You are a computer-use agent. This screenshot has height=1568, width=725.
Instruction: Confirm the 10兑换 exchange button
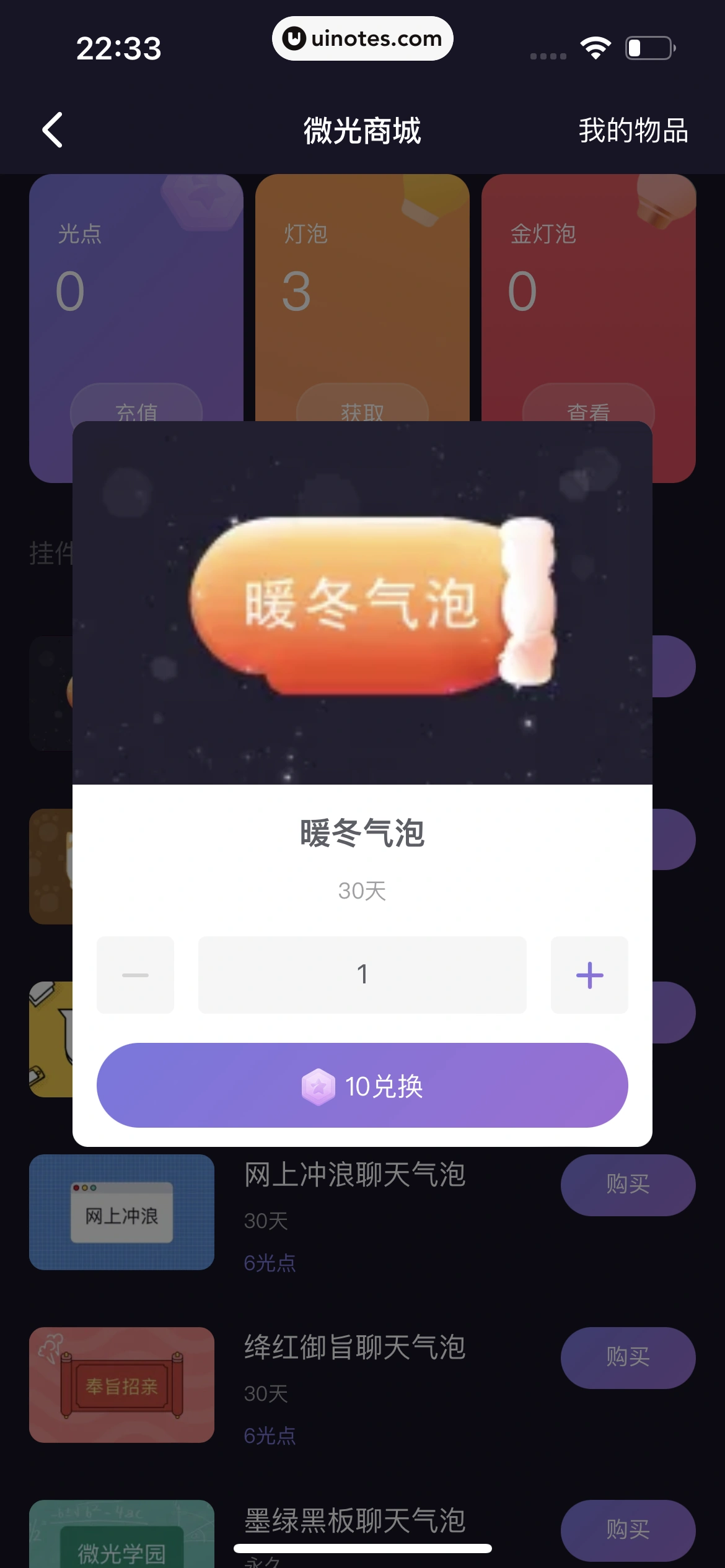click(x=362, y=1085)
